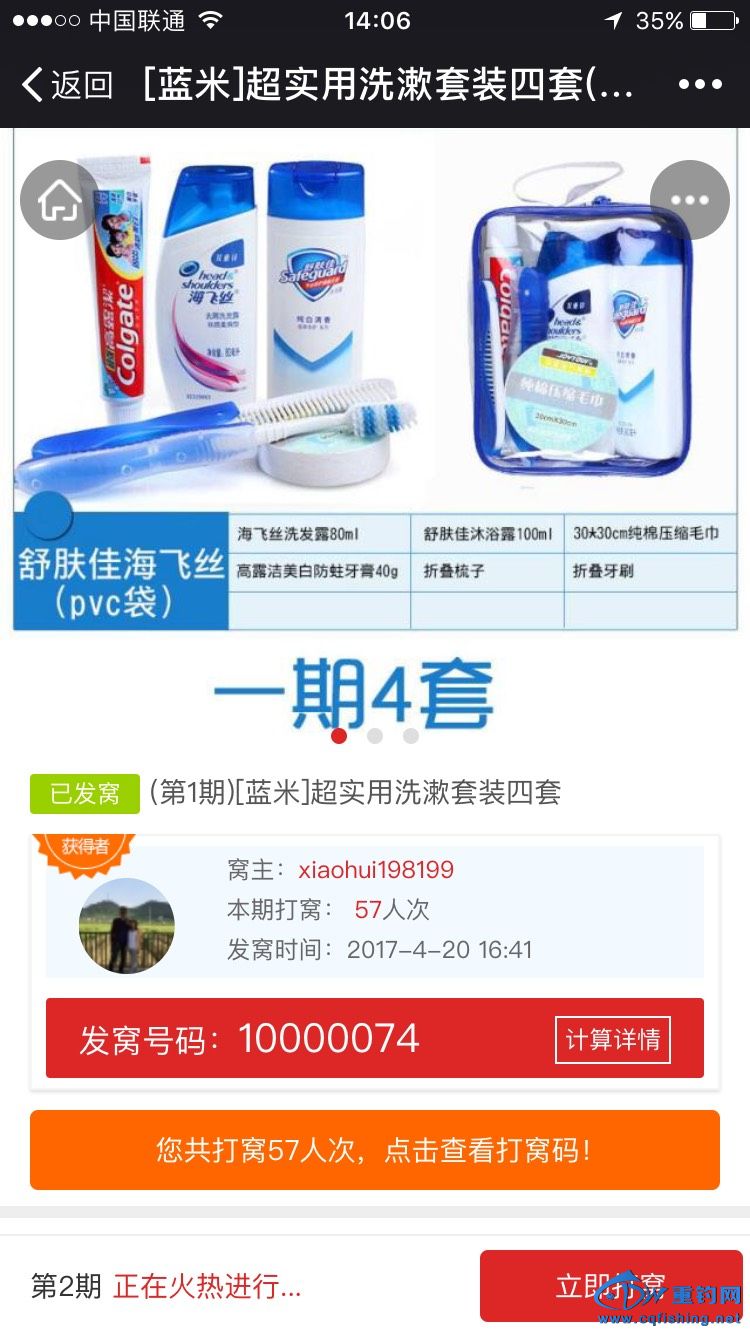
Task: View my 打窝码 via the orange button
Action: [374, 1150]
